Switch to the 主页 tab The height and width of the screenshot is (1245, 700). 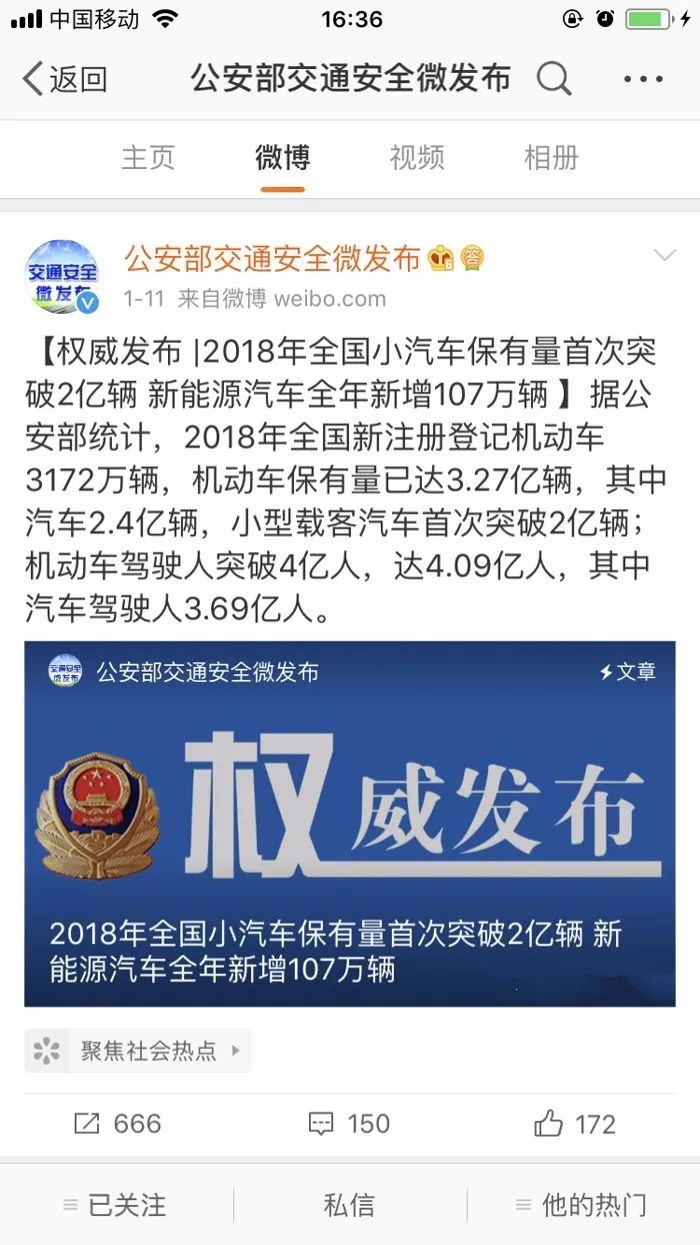[x=148, y=157]
